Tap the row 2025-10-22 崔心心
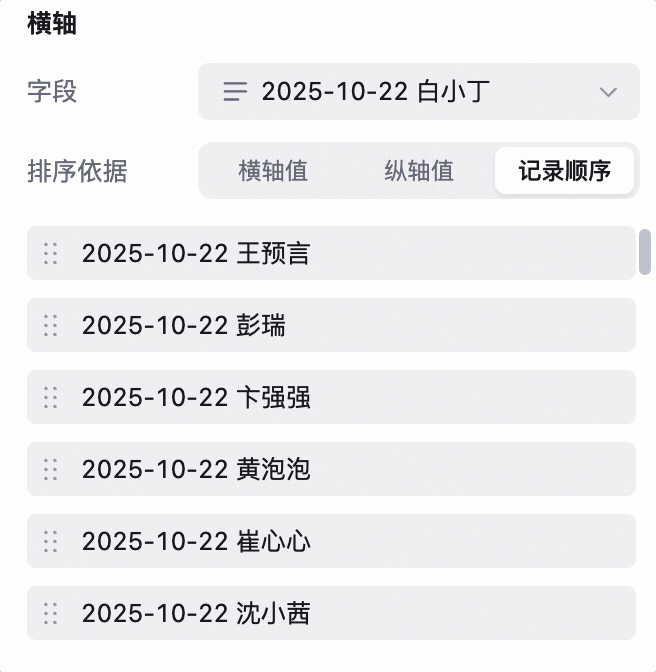Viewport: 656px width, 672px height. 331,541
